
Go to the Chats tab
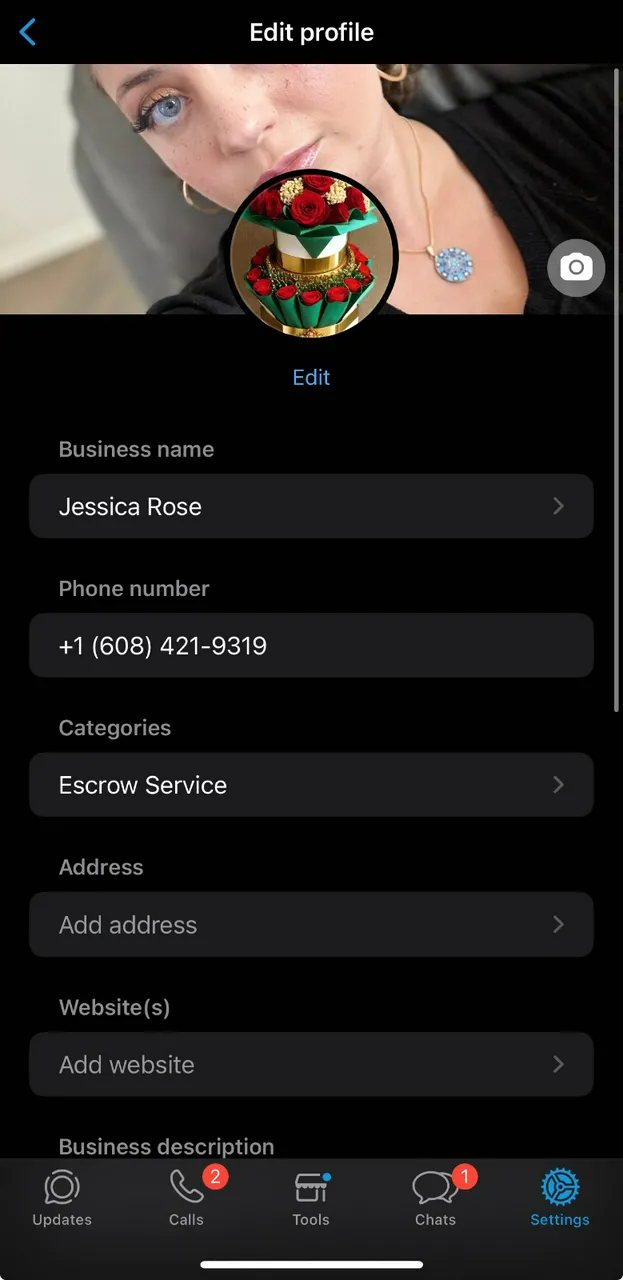[x=435, y=1199]
